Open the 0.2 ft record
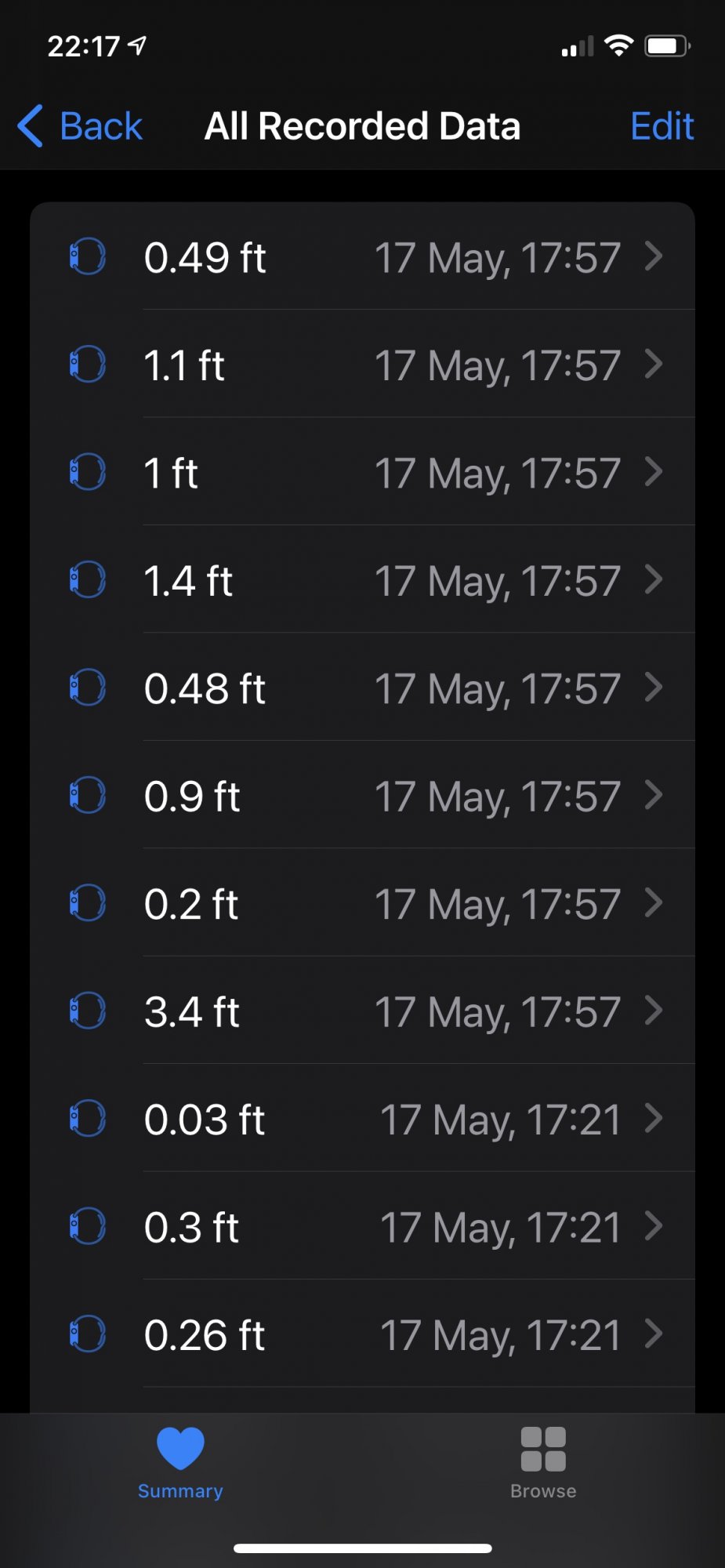Screen dimensions: 725x1568 coord(362,904)
